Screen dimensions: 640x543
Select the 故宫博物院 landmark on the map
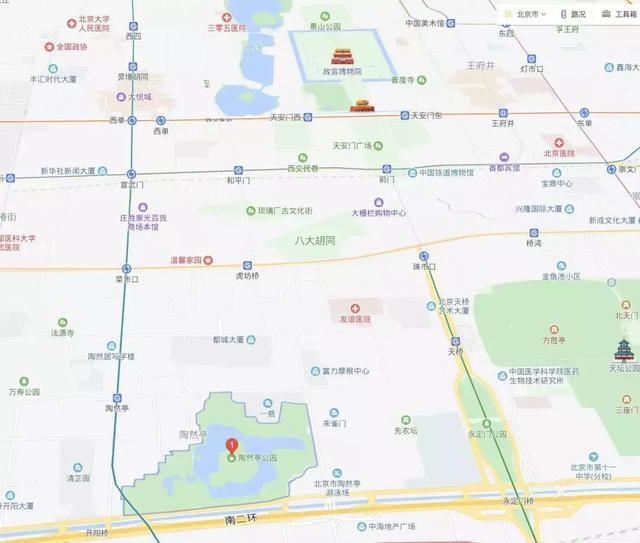342,58
